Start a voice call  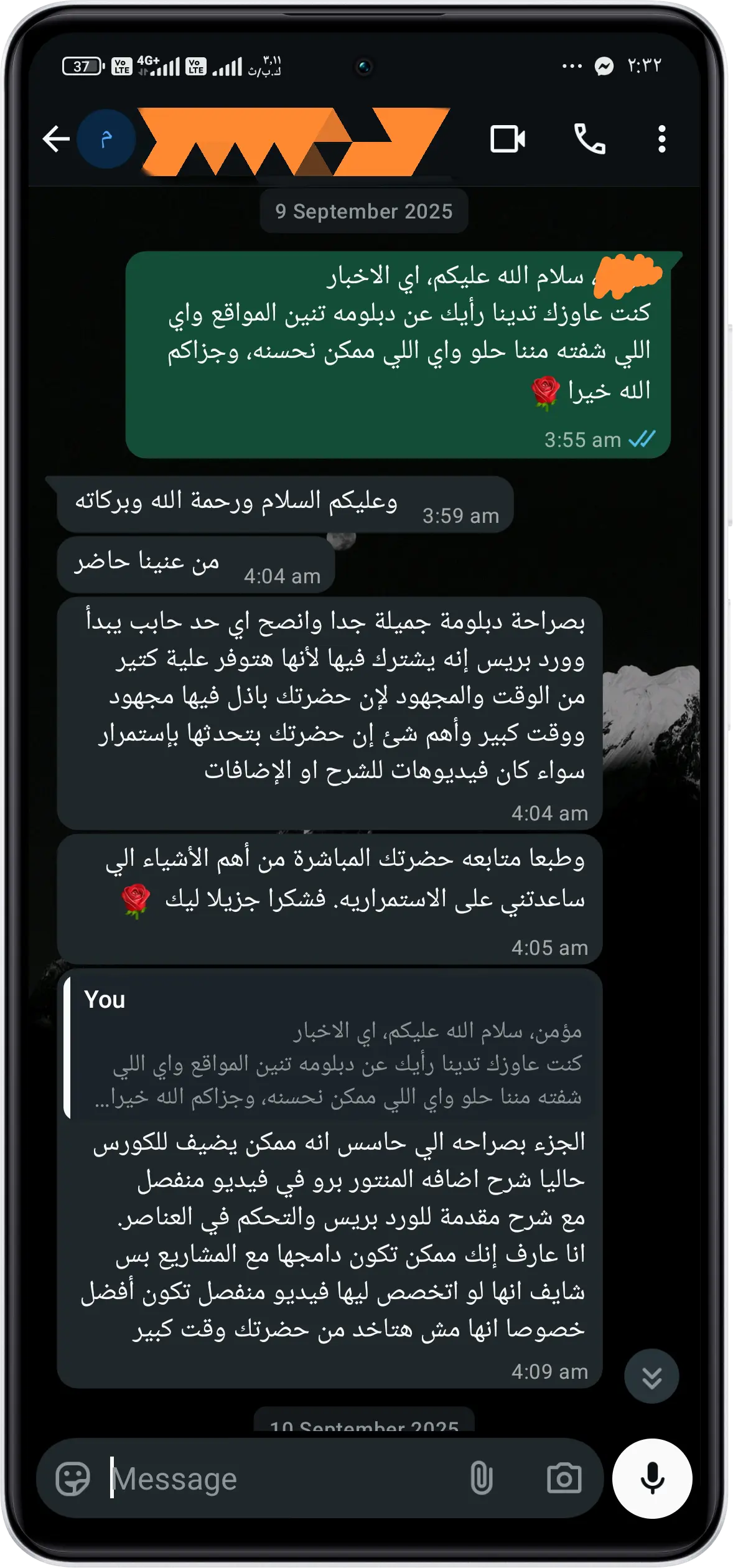(x=589, y=139)
